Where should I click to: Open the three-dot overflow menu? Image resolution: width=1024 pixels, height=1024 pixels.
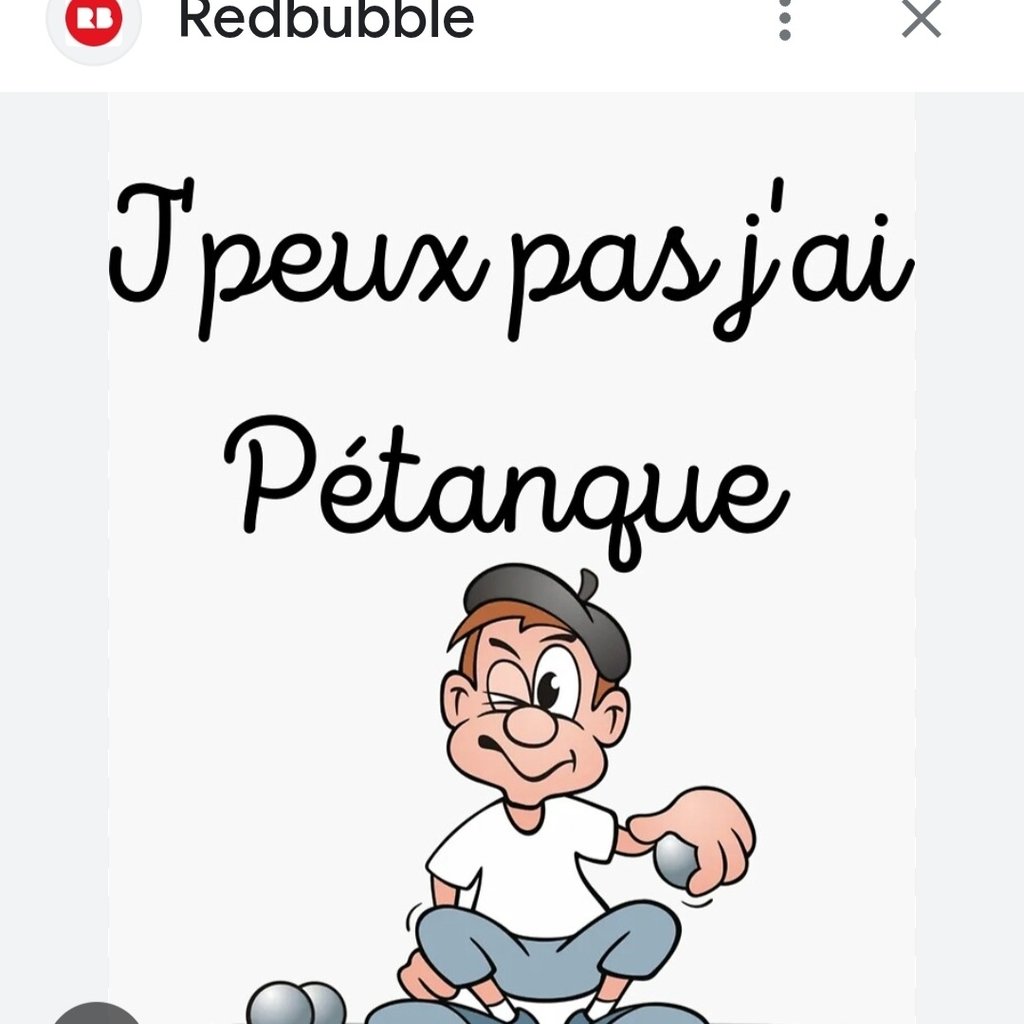tap(785, 19)
